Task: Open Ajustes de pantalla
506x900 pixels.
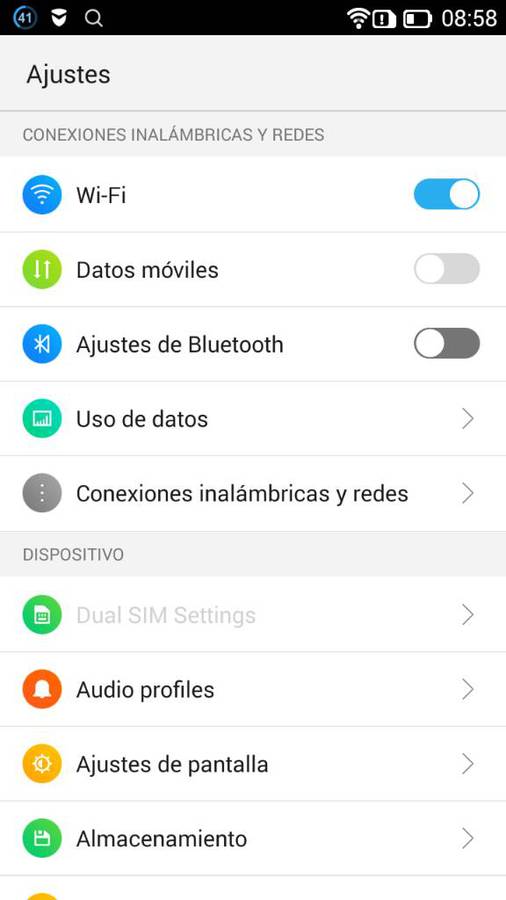Action: click(253, 764)
